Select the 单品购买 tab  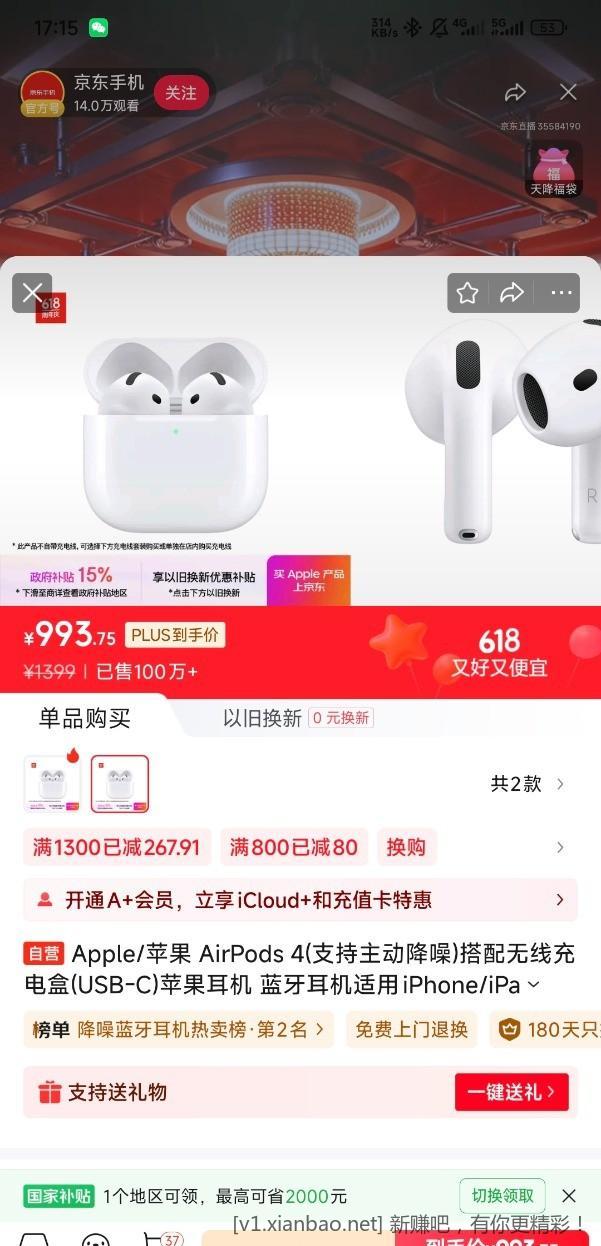click(85, 718)
